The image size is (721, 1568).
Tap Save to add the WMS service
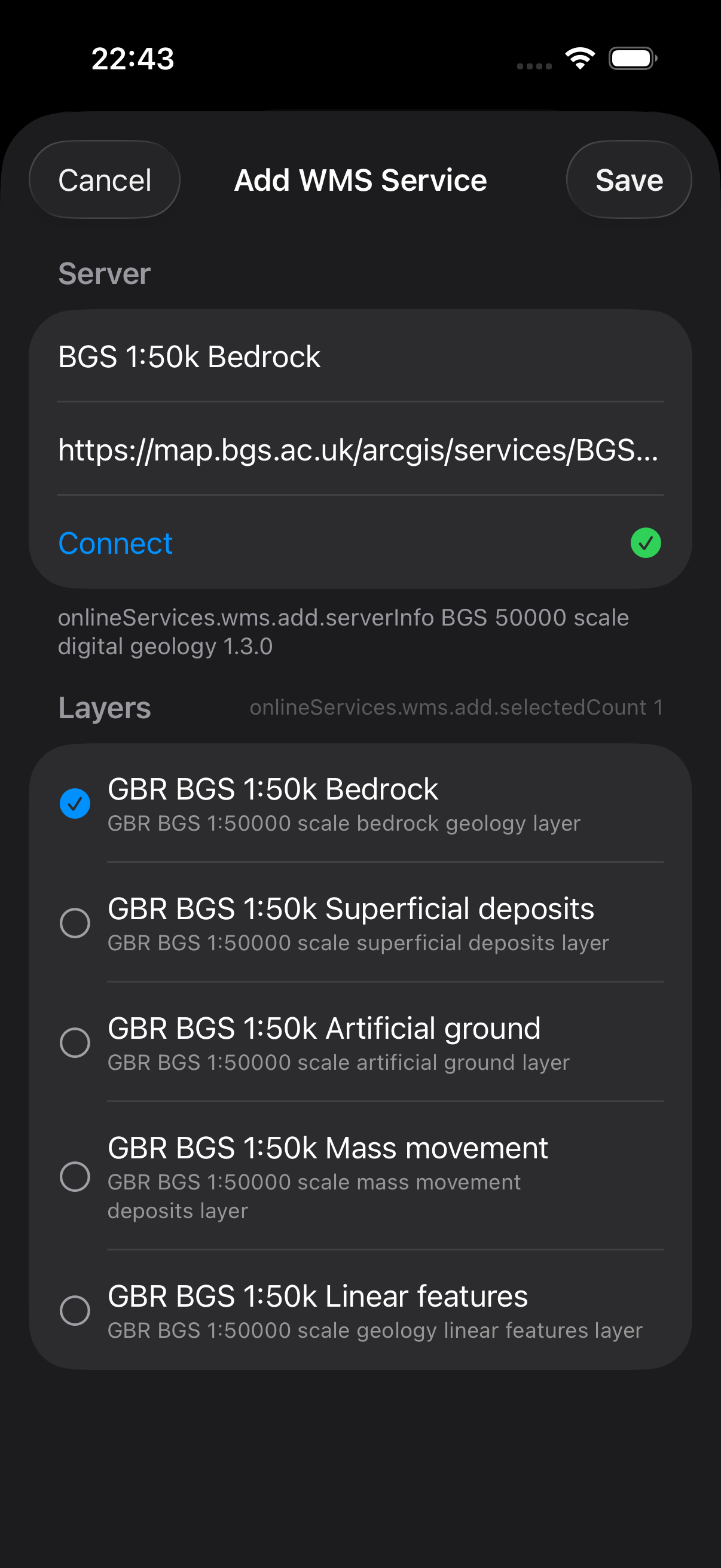629,179
